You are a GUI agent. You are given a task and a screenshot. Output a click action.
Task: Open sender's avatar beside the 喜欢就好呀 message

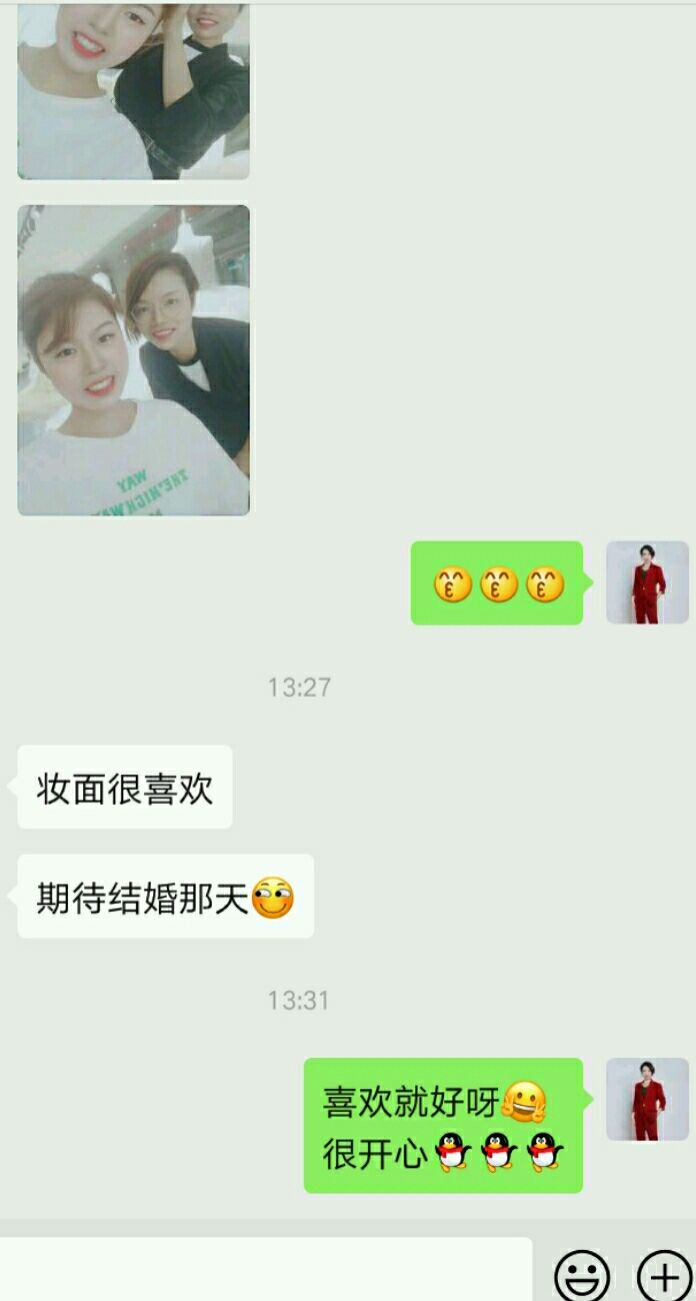pos(647,1099)
